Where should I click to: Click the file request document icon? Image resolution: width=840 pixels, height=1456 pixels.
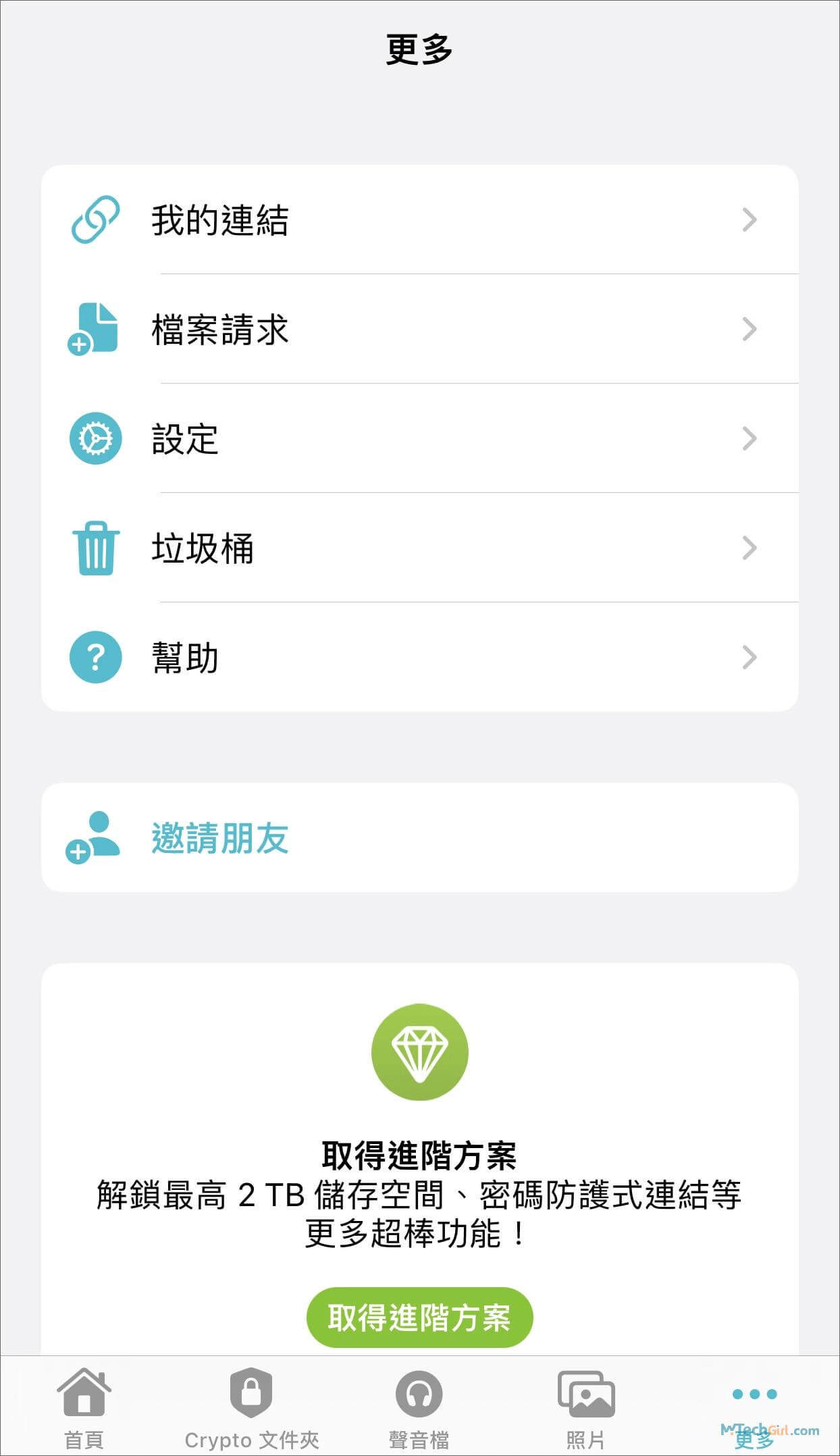coord(95,329)
